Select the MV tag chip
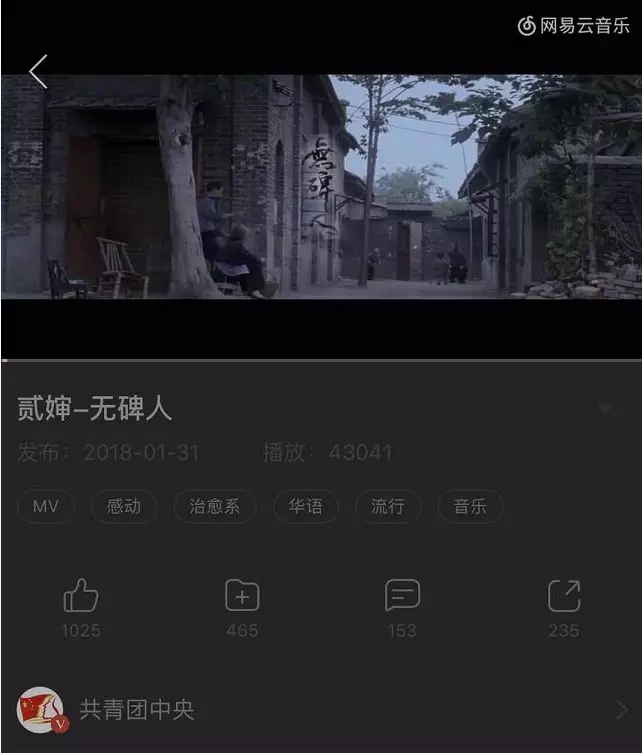This screenshot has width=642, height=753. click(46, 506)
